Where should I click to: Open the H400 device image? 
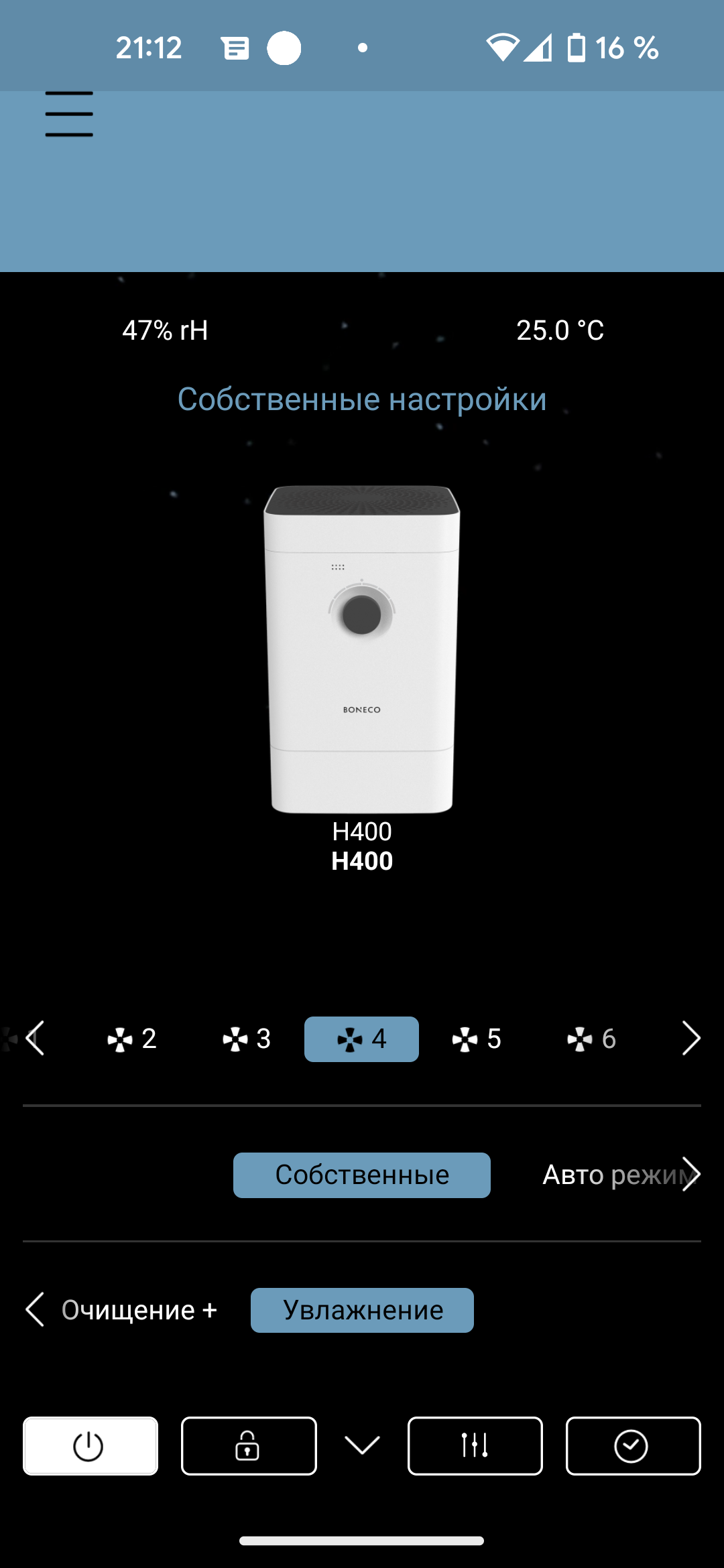point(362,649)
